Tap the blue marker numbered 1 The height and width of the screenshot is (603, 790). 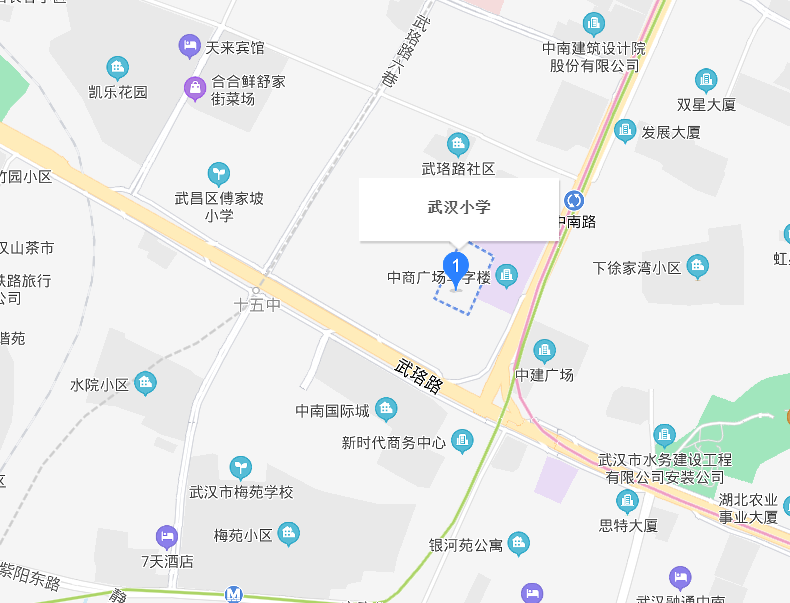coord(457,268)
